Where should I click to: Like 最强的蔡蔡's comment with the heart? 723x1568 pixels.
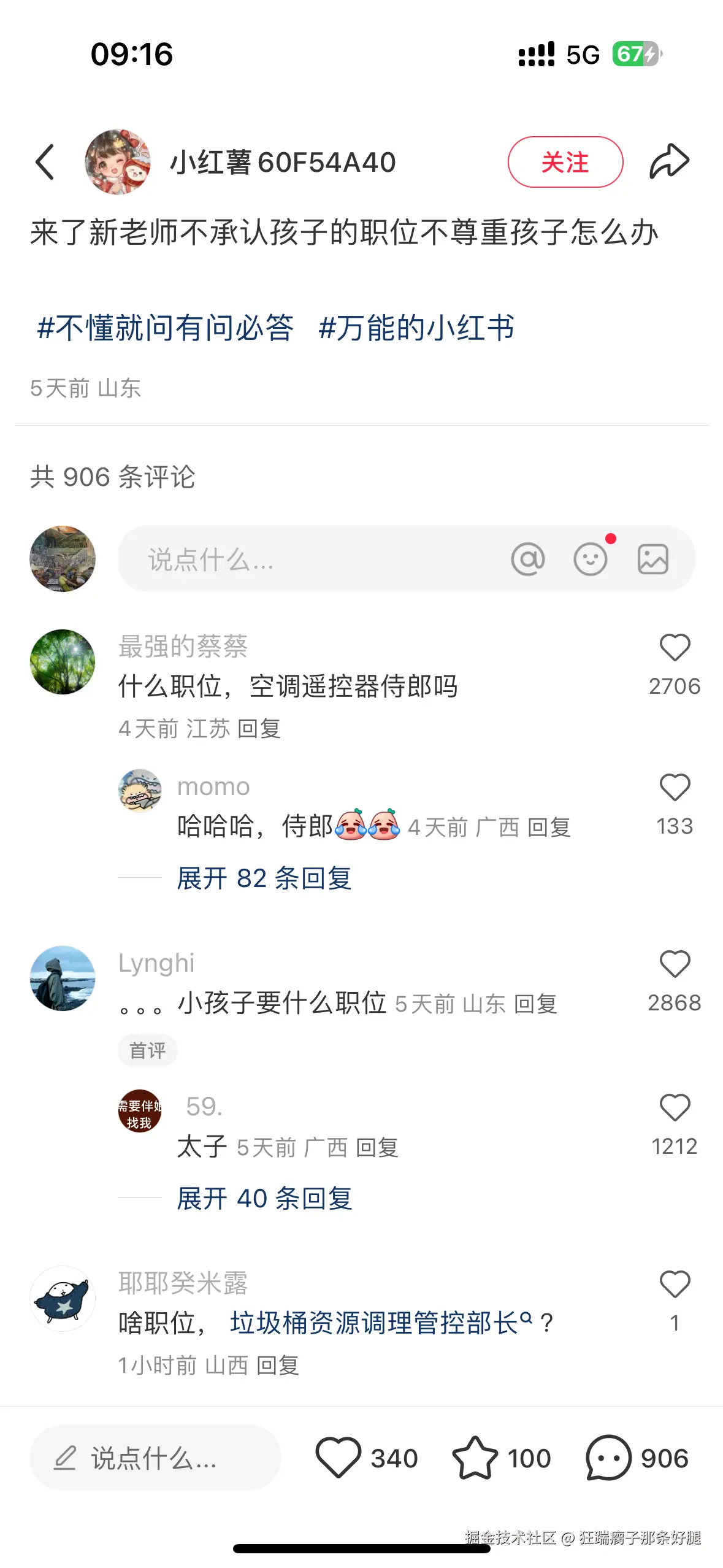pos(675,648)
